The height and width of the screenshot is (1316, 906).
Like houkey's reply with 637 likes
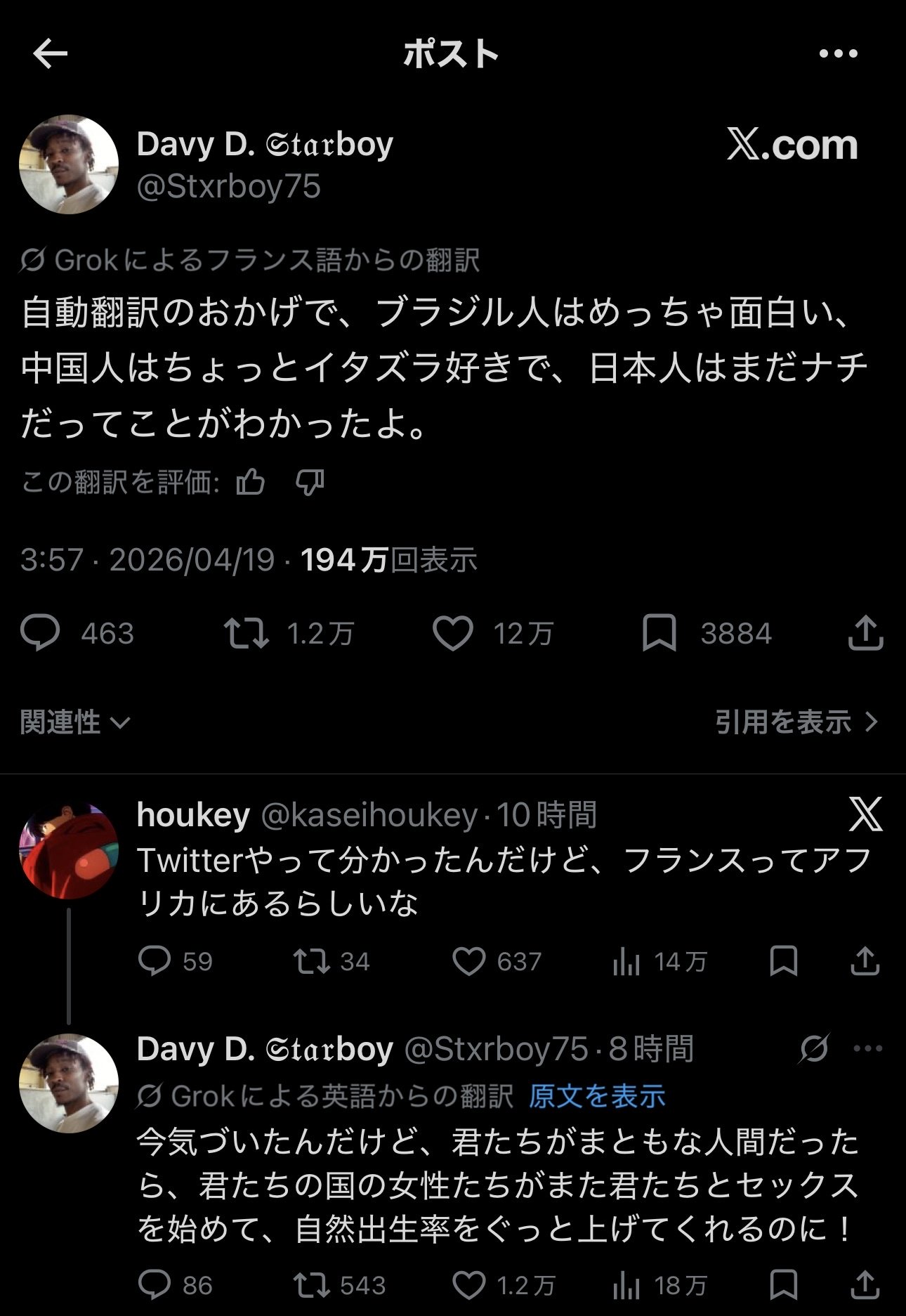point(468,961)
